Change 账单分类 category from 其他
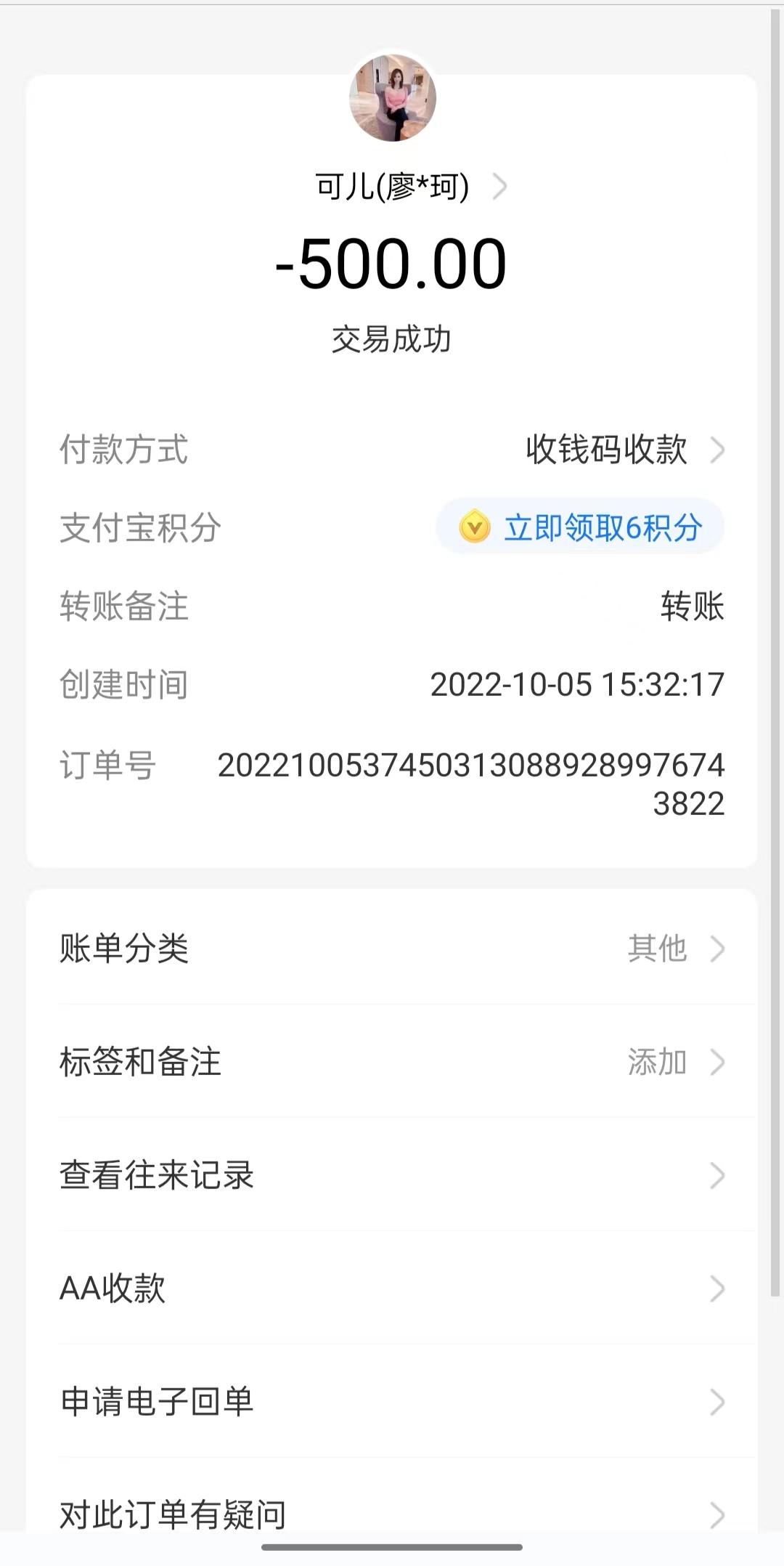This screenshot has height=1566, width=784. point(392,949)
